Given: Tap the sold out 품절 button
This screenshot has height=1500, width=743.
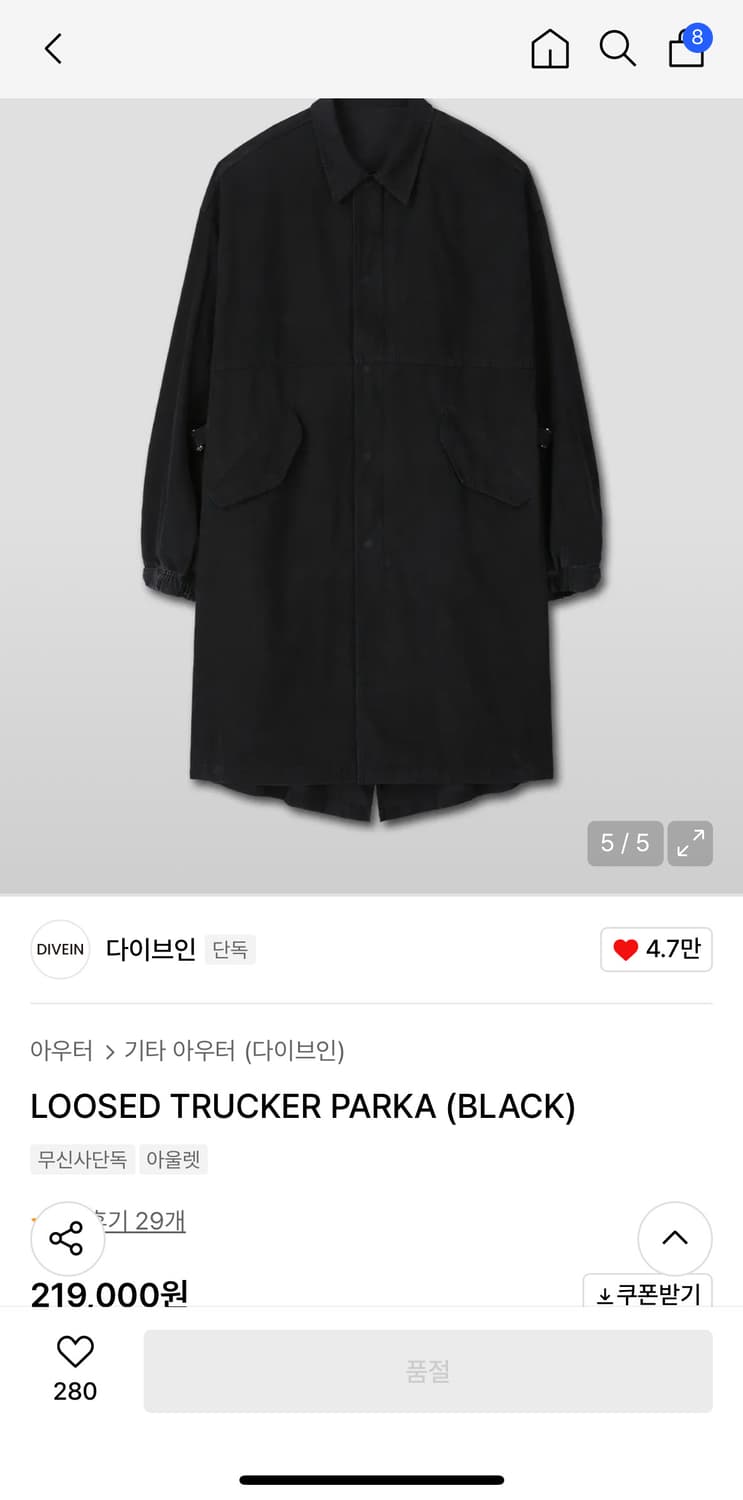Looking at the screenshot, I should (x=428, y=1371).
